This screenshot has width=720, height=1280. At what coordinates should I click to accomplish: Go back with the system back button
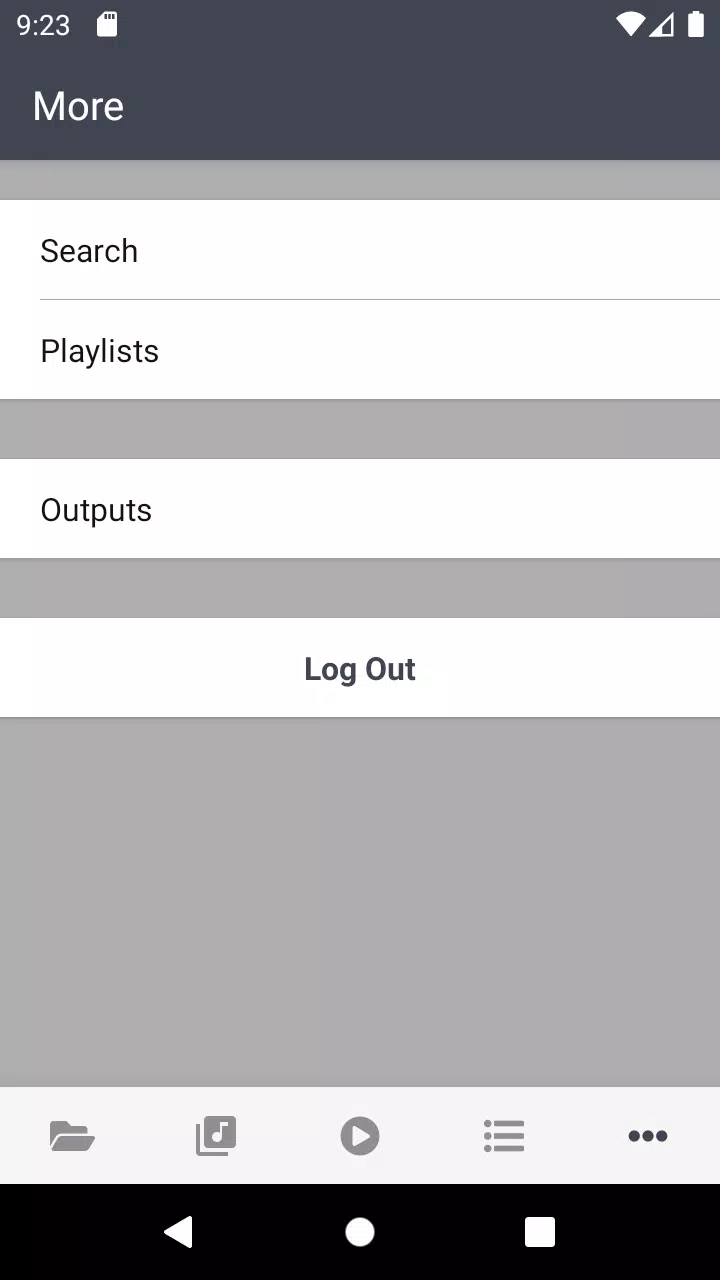coord(179,1232)
